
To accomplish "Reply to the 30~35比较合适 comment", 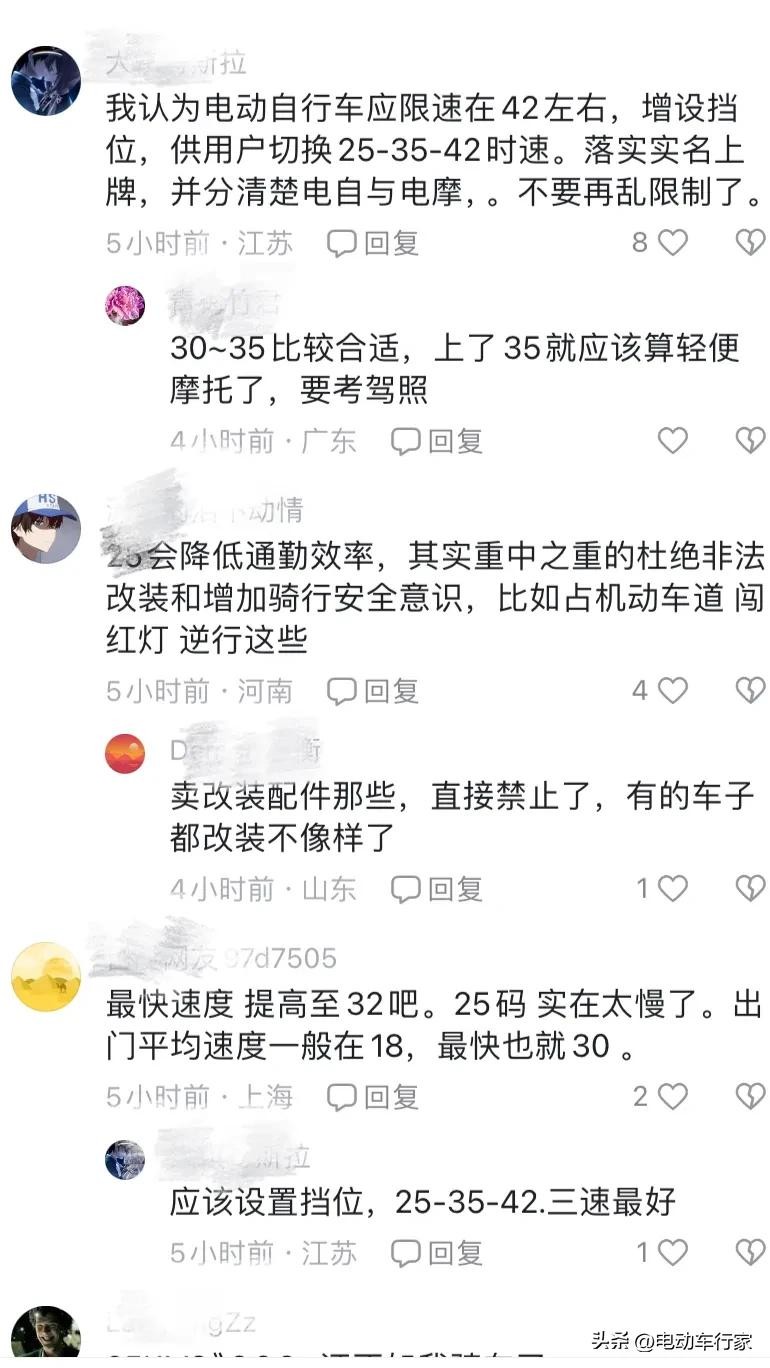I will click(x=437, y=441).
